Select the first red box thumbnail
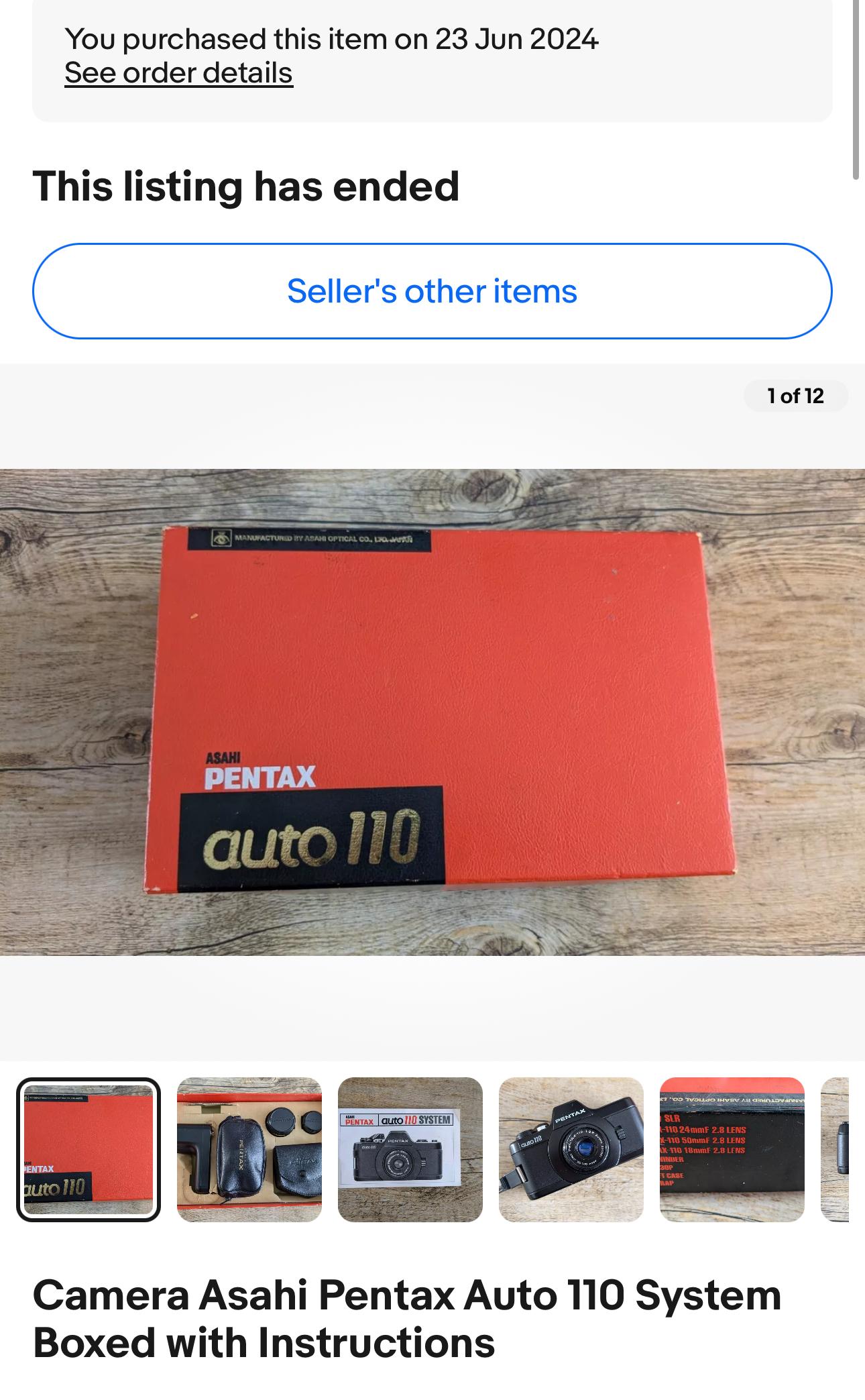The width and height of the screenshot is (865, 1400). [89, 1149]
